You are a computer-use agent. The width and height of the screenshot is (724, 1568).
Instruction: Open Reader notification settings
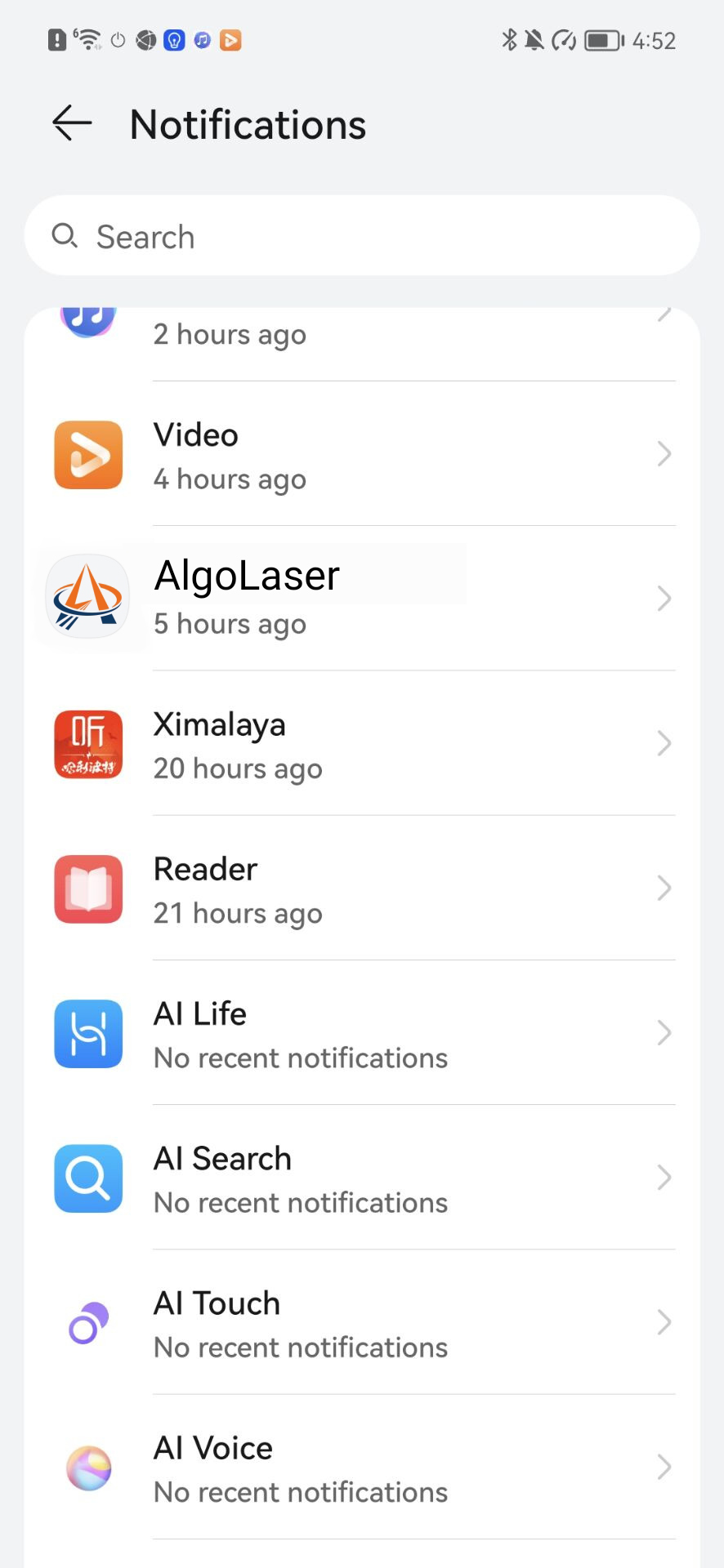point(362,889)
